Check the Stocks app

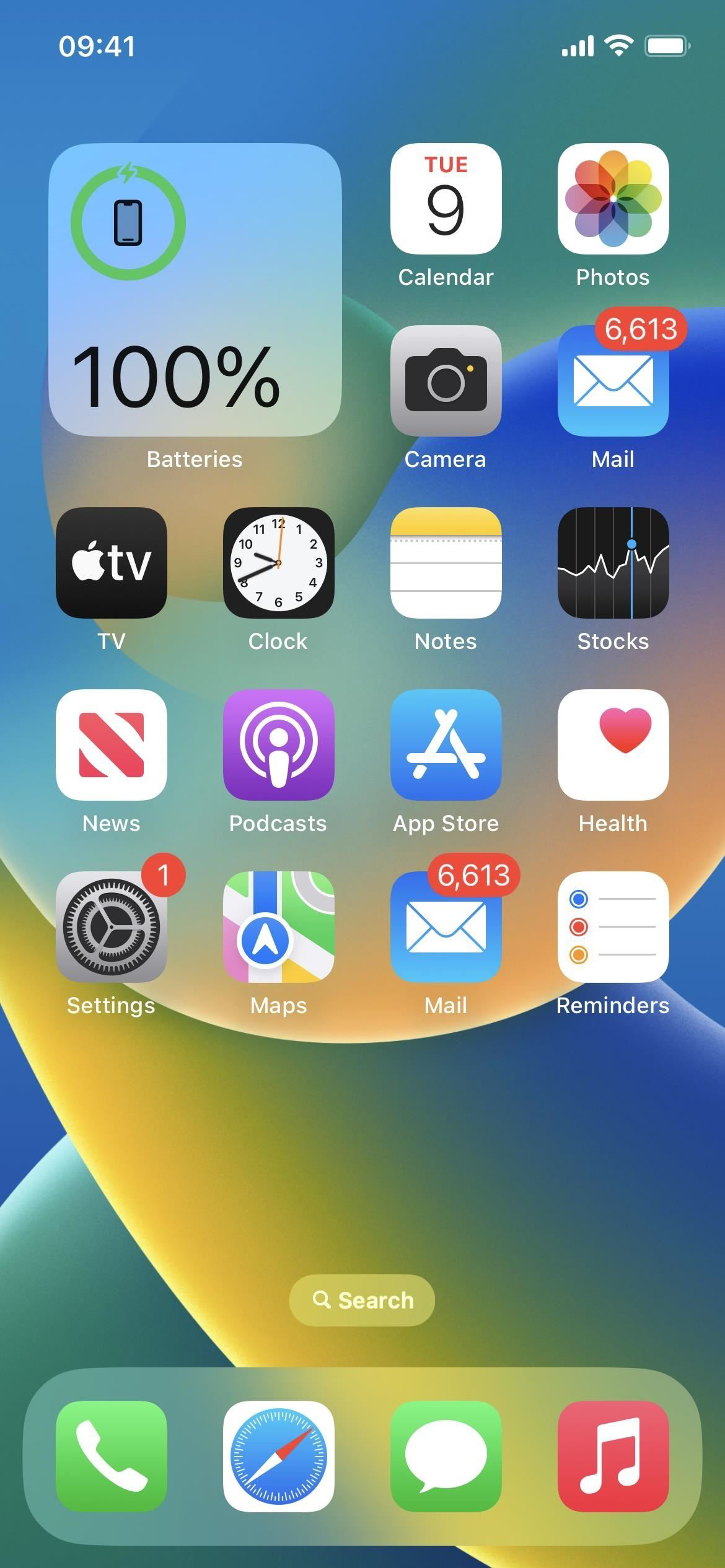pyautogui.click(x=613, y=563)
